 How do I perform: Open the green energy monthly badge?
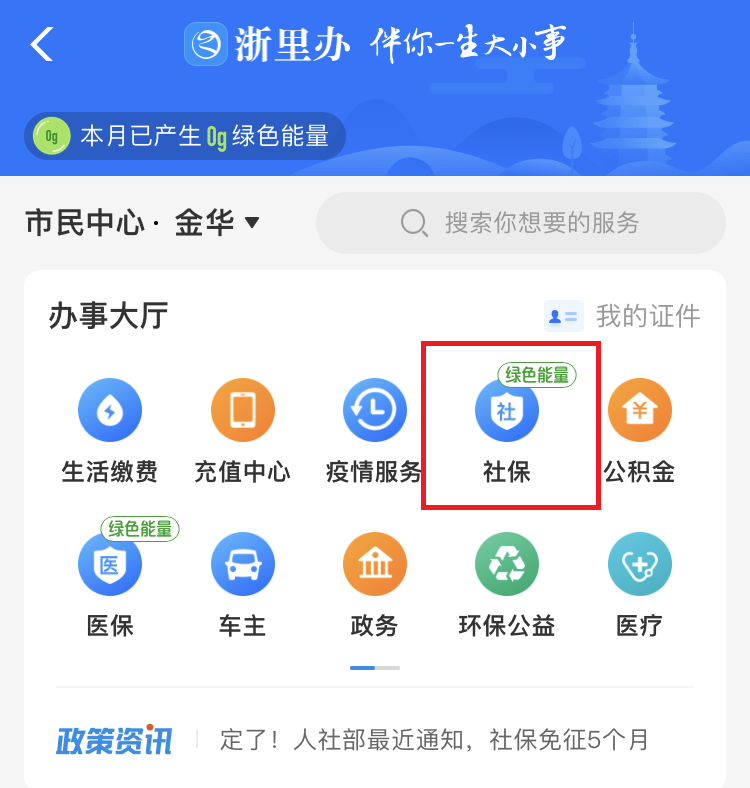[185, 136]
